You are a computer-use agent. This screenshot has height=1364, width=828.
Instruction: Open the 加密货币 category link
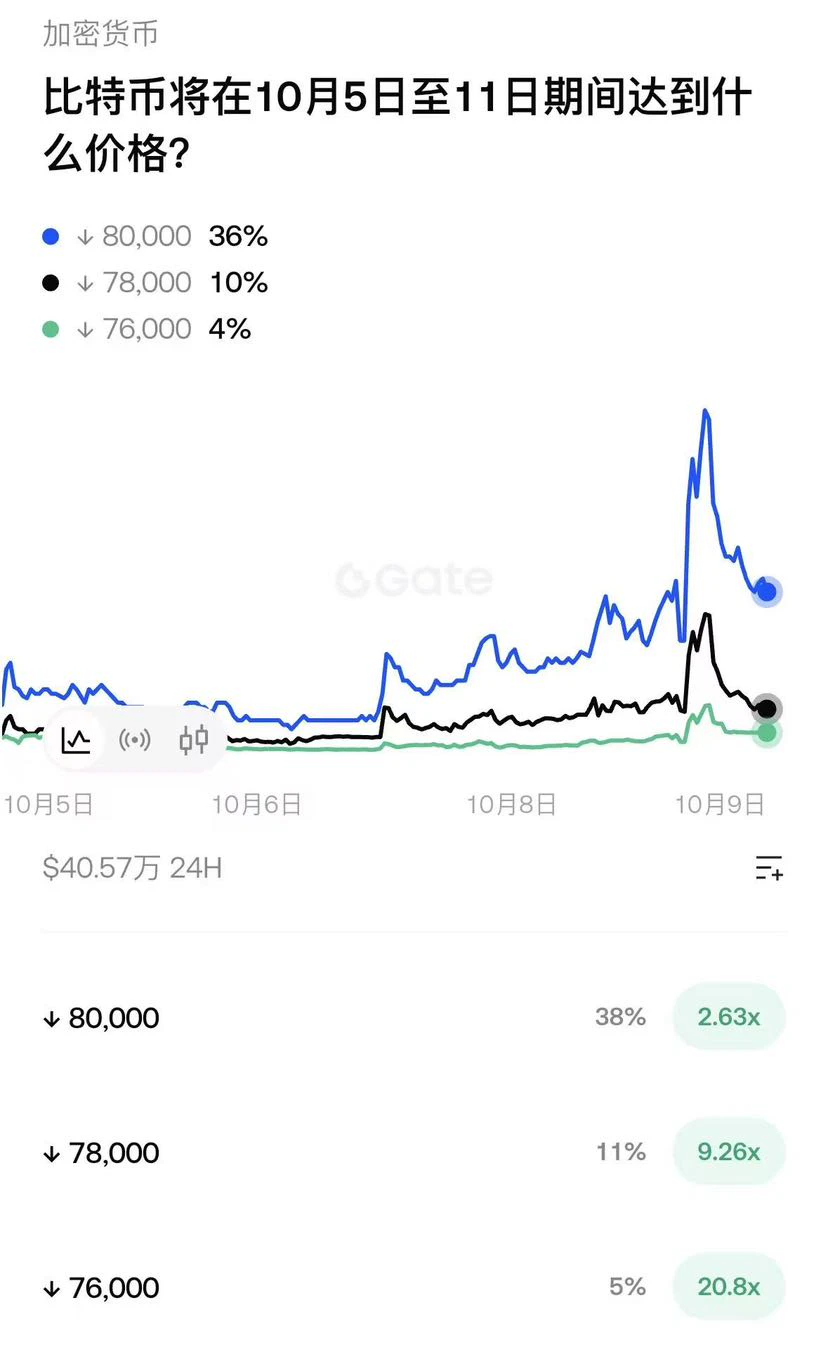(100, 33)
